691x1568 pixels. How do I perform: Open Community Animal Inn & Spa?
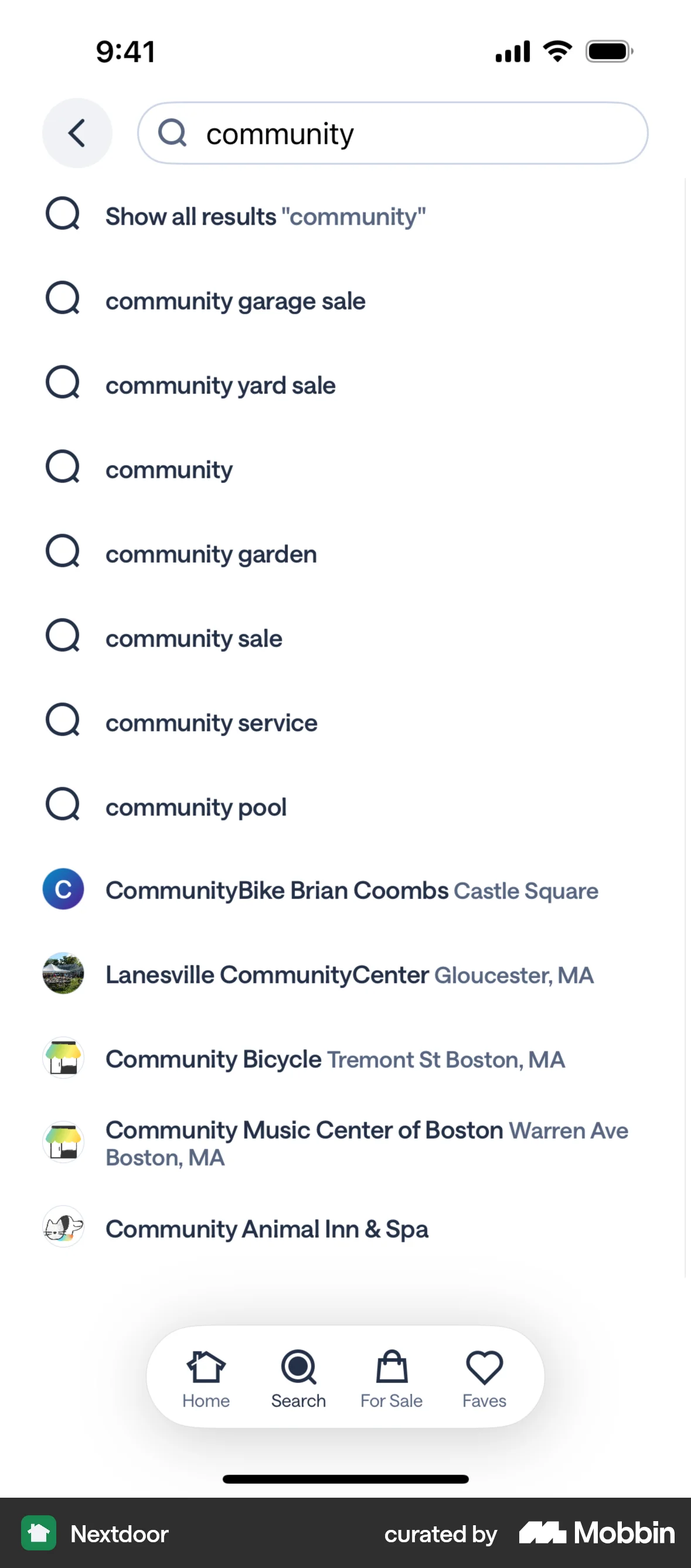266,1228
